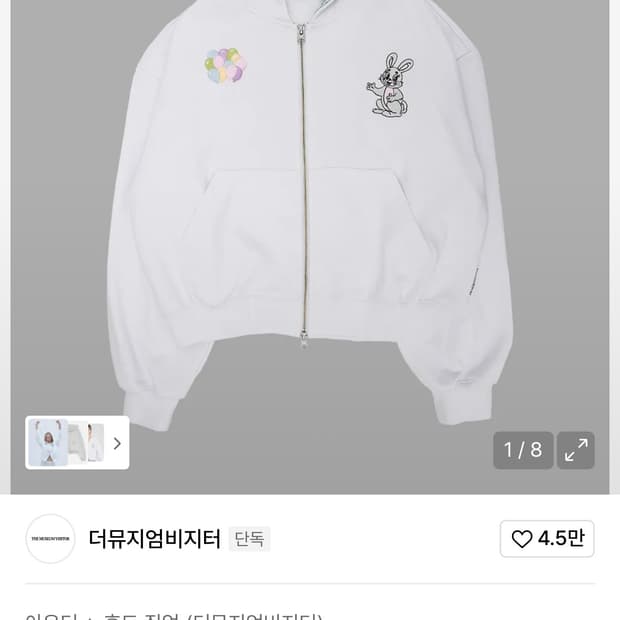Like the brand with the 4.5만 heart
The width and height of the screenshot is (620, 620).
tap(547, 539)
